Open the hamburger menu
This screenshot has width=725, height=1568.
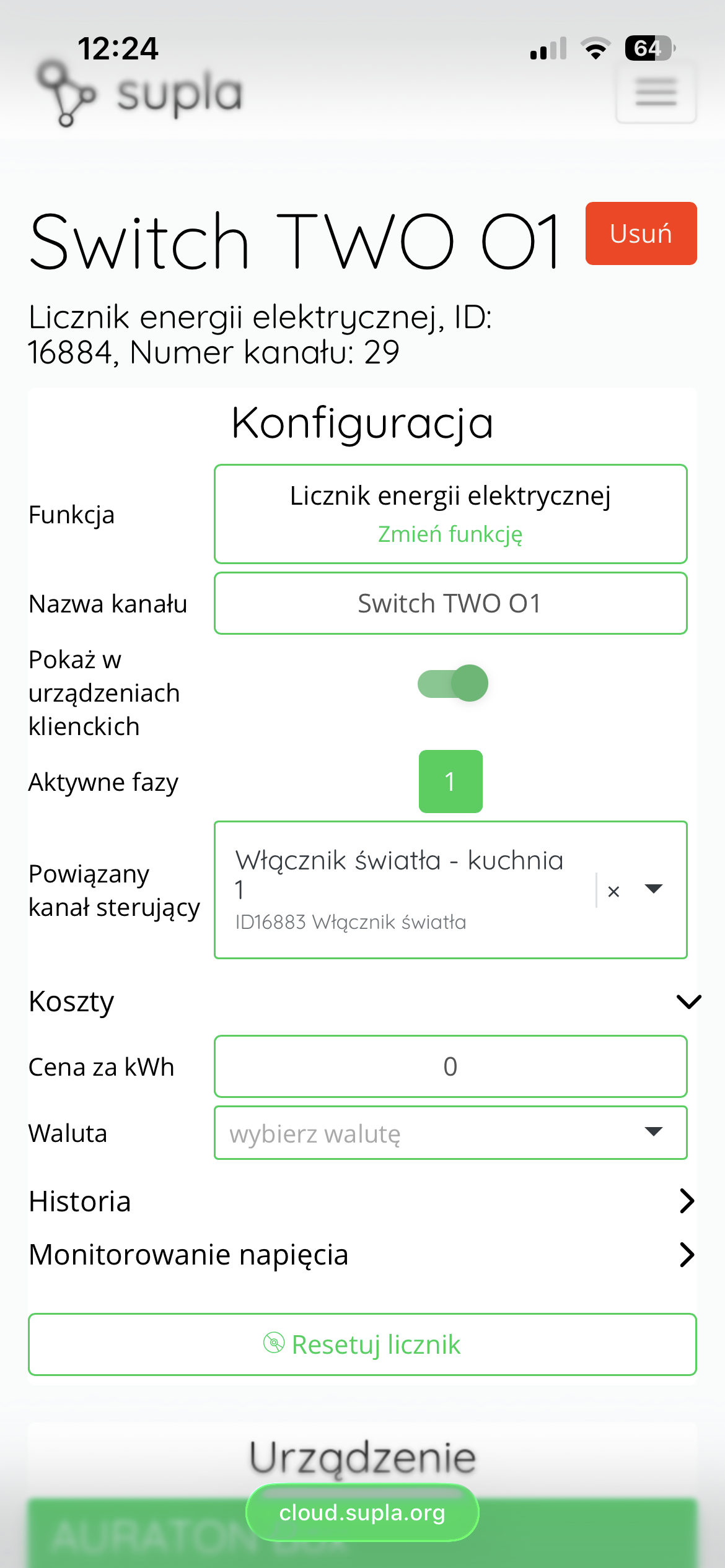656,92
